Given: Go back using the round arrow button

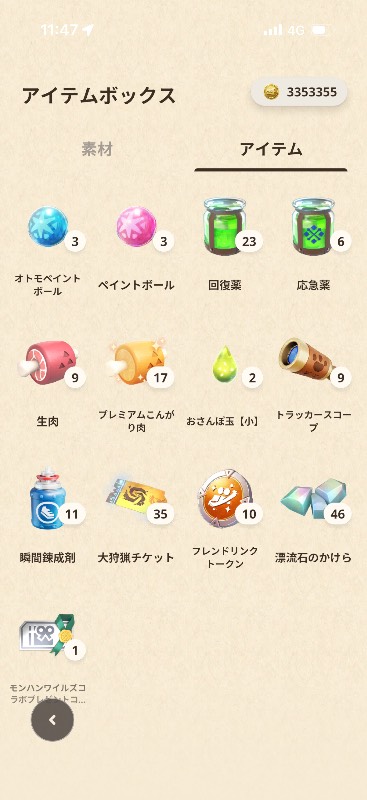Looking at the screenshot, I should coord(52,720).
